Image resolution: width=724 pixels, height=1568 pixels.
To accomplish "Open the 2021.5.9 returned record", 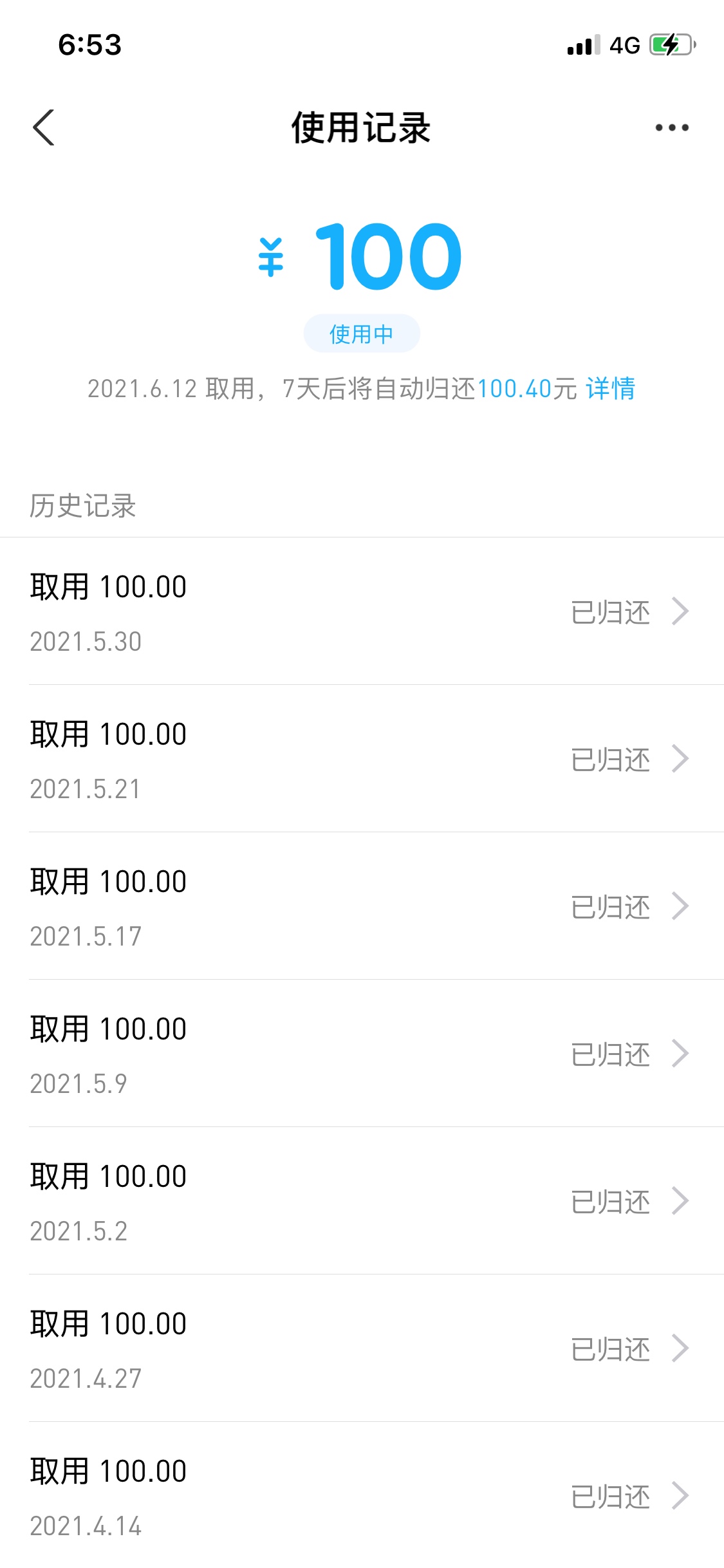I will point(362,1054).
